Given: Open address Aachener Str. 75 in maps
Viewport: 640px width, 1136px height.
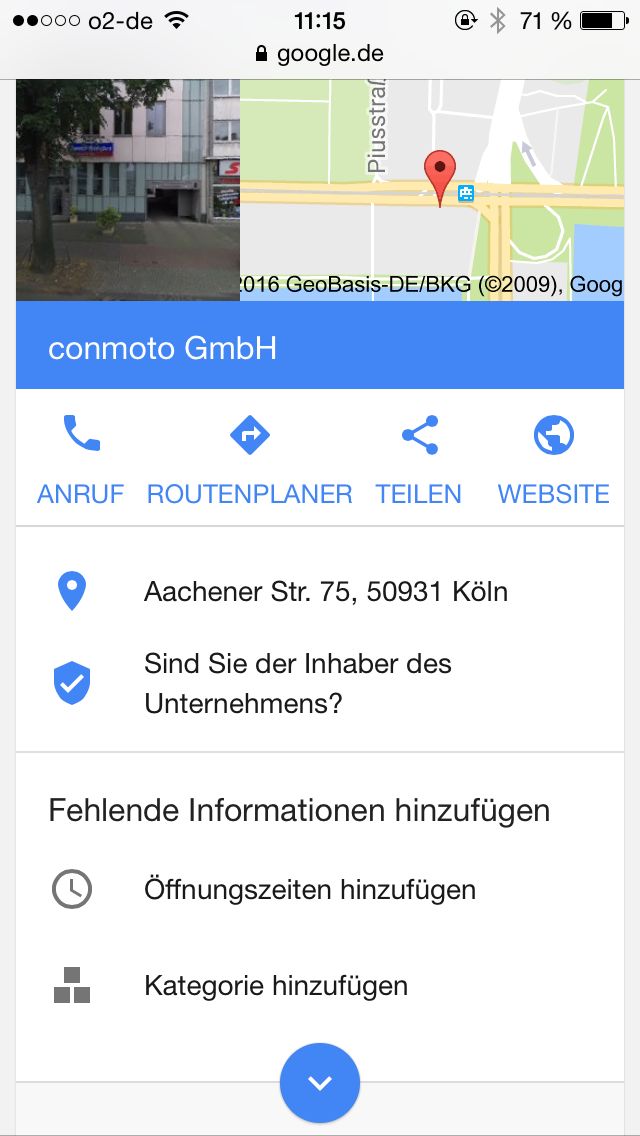Looking at the screenshot, I should coord(325,592).
